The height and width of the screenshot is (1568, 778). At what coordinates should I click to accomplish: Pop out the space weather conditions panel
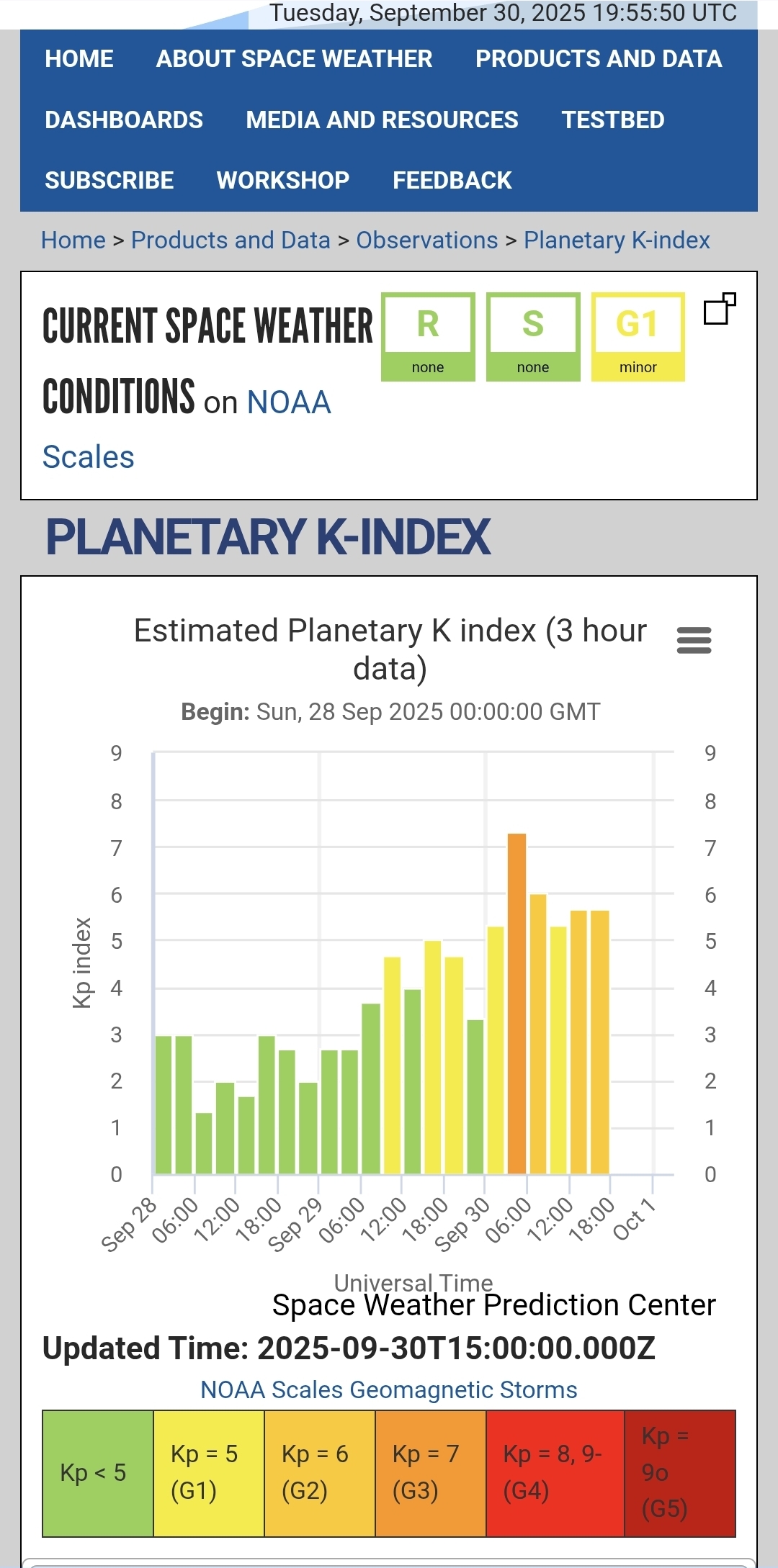point(719,309)
